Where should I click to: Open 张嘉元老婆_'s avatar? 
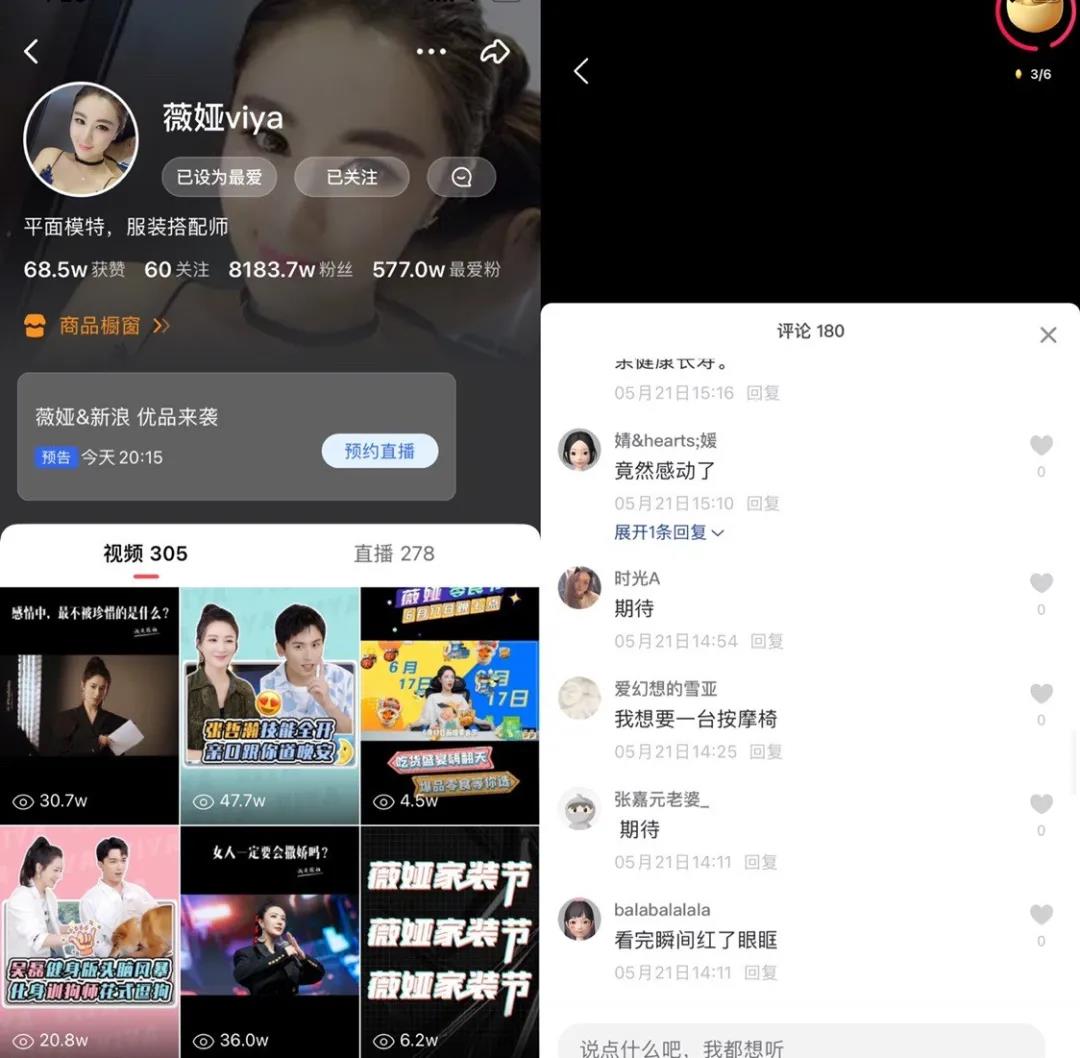click(579, 808)
